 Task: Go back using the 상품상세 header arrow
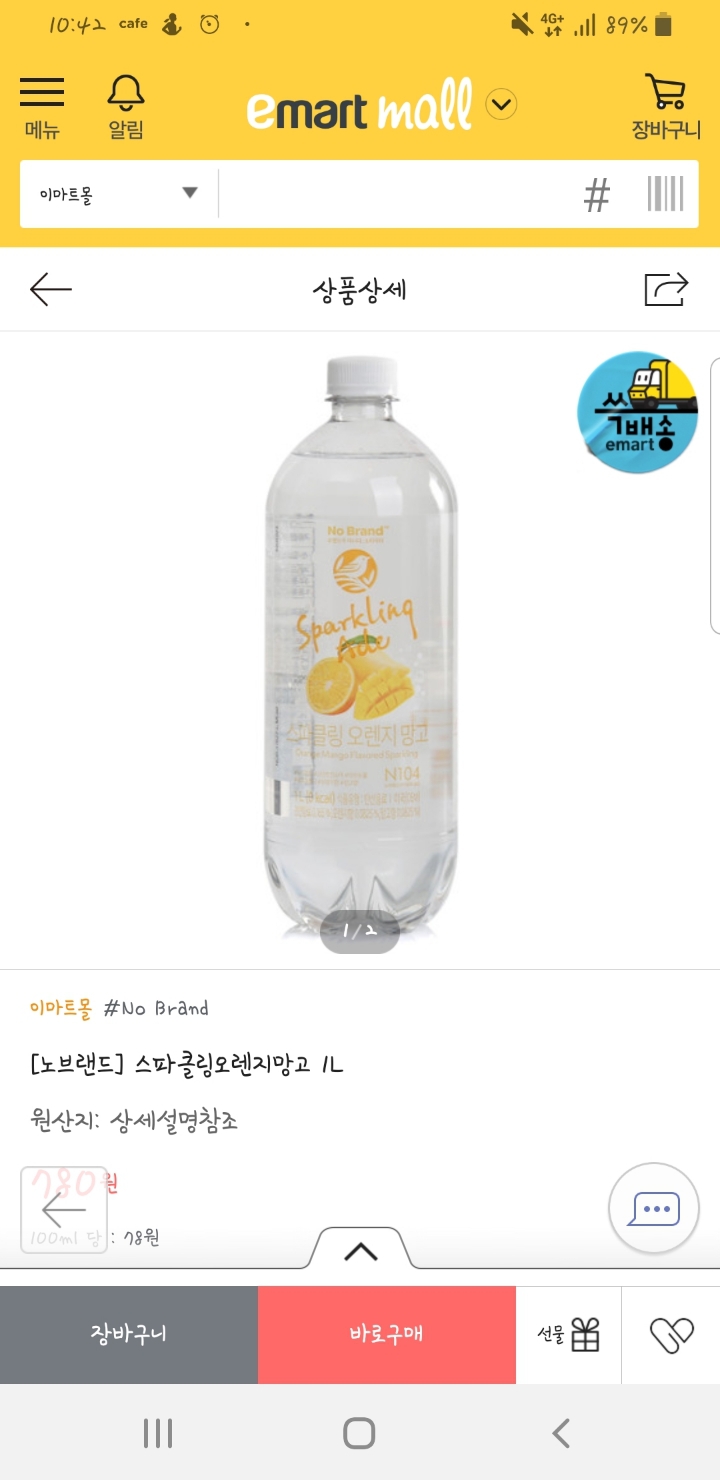click(51, 290)
